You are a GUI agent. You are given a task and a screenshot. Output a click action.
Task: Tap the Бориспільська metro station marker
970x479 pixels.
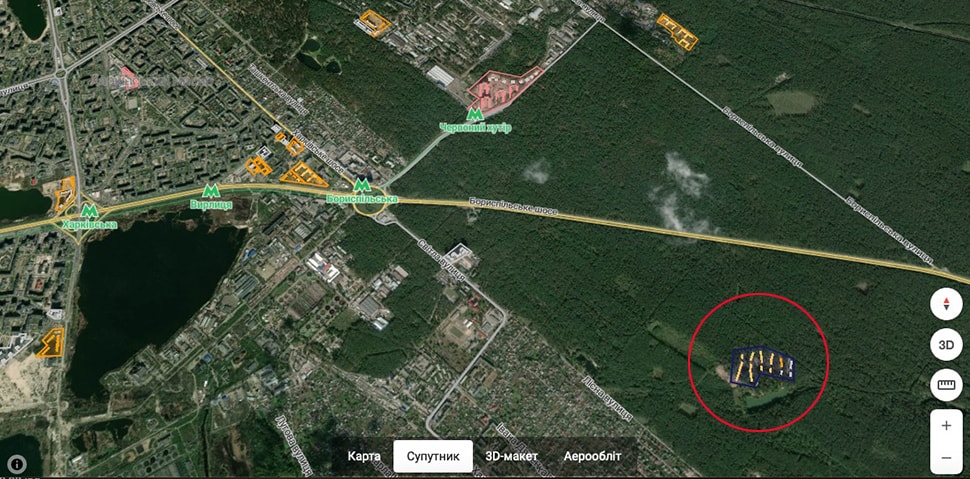362,185
